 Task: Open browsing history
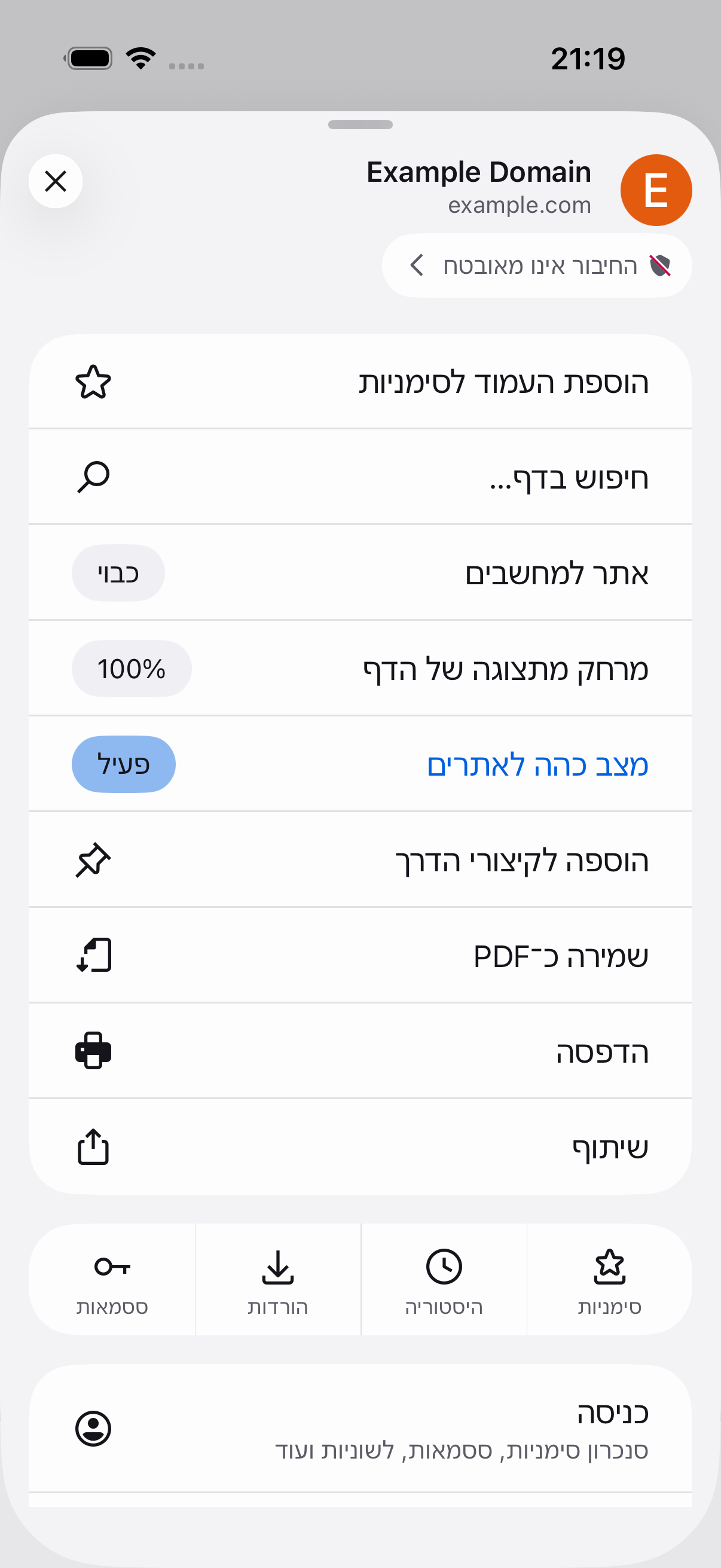tap(444, 1280)
